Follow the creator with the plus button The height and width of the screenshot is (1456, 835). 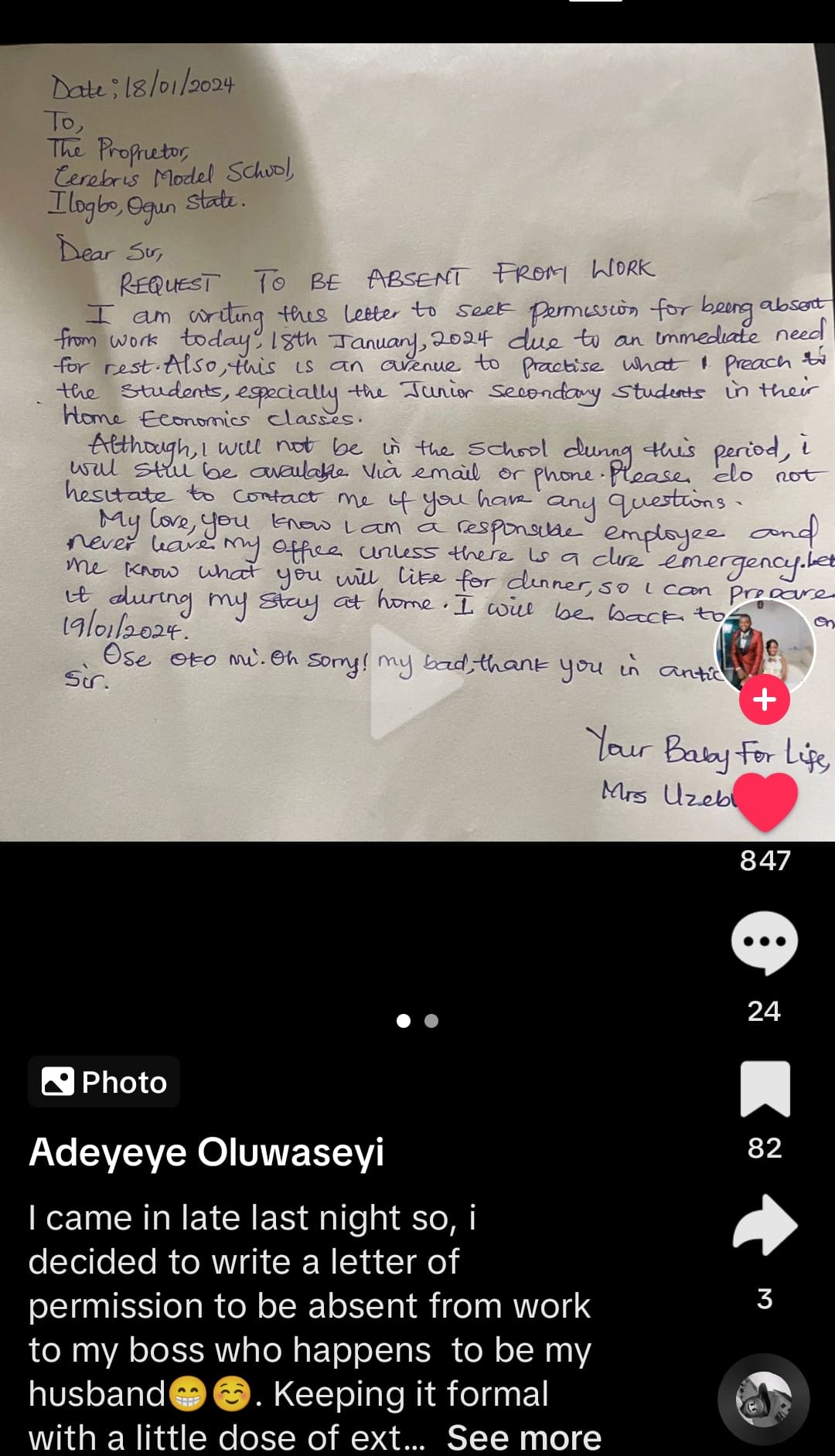tap(764, 699)
